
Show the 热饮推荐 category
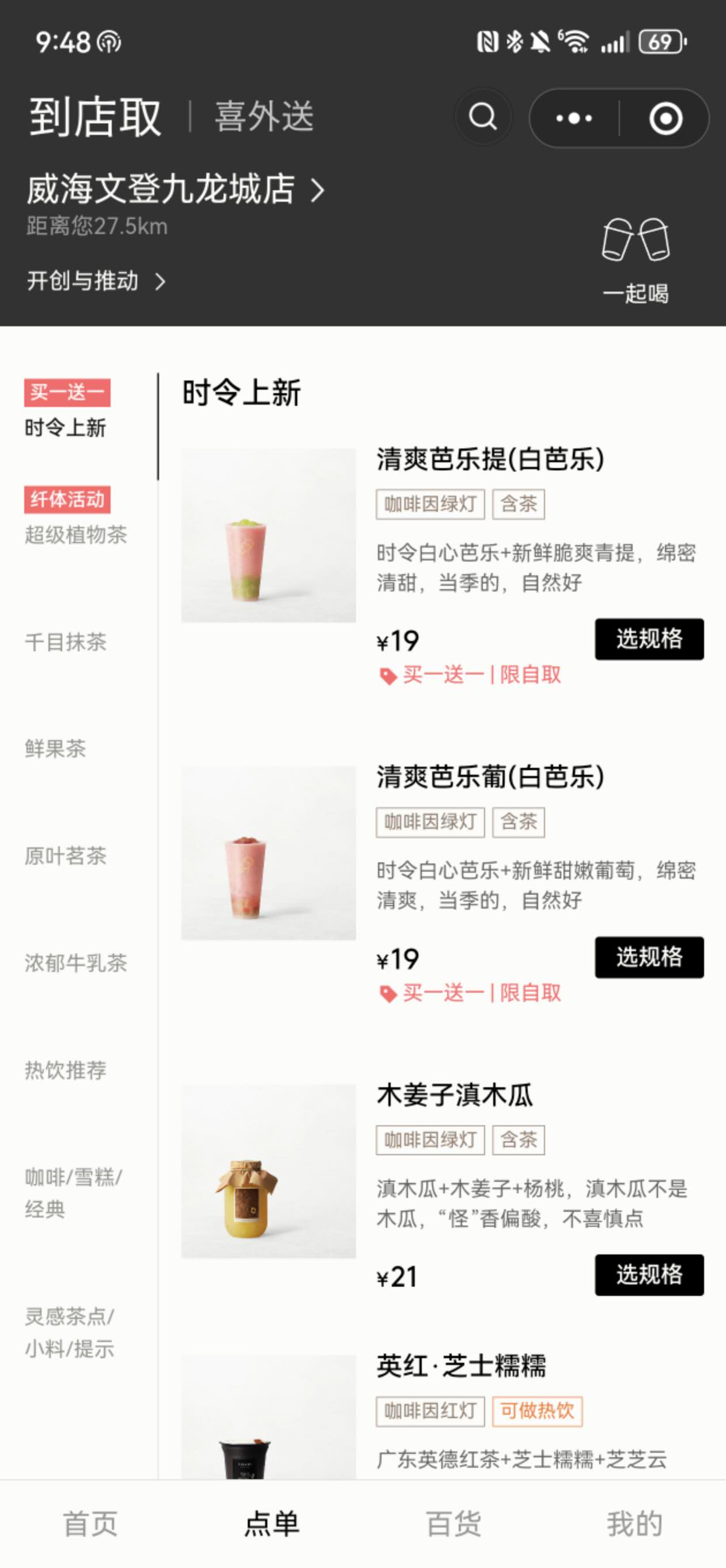pos(66,1070)
